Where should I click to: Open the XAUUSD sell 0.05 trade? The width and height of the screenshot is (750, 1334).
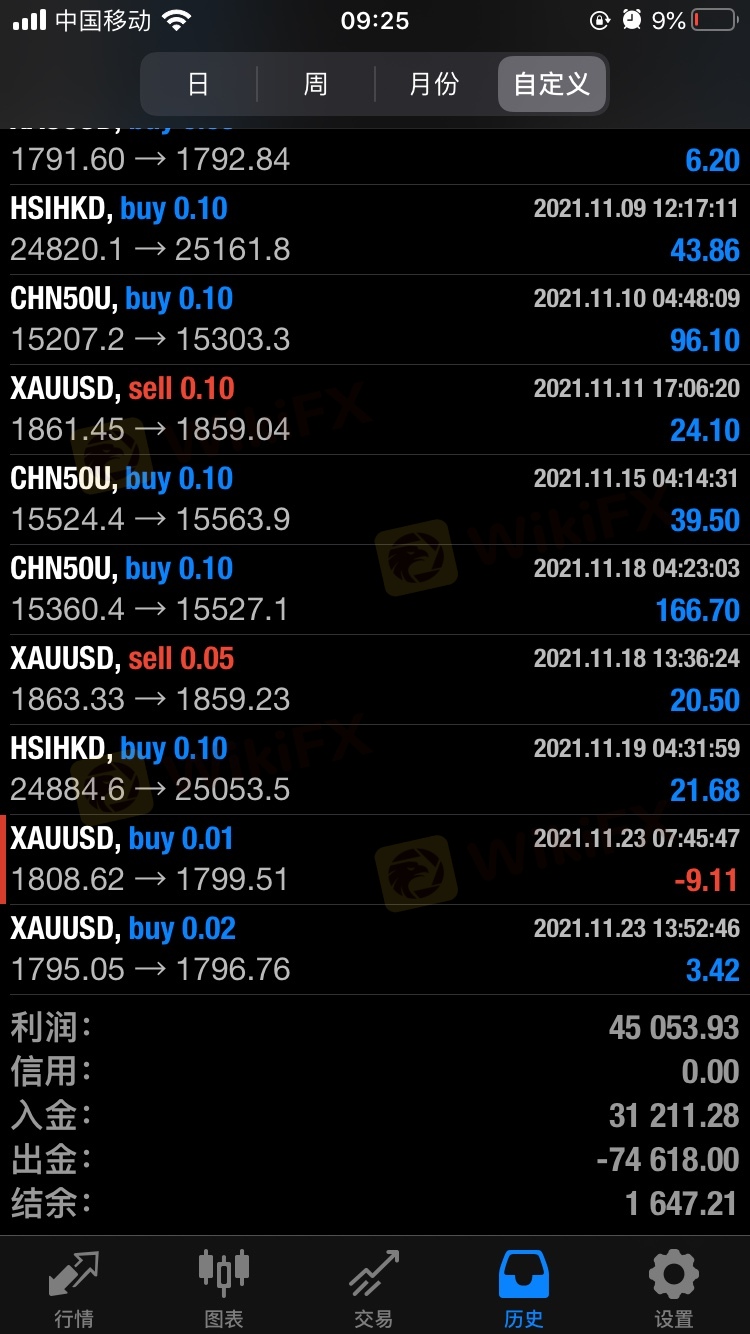click(x=375, y=680)
